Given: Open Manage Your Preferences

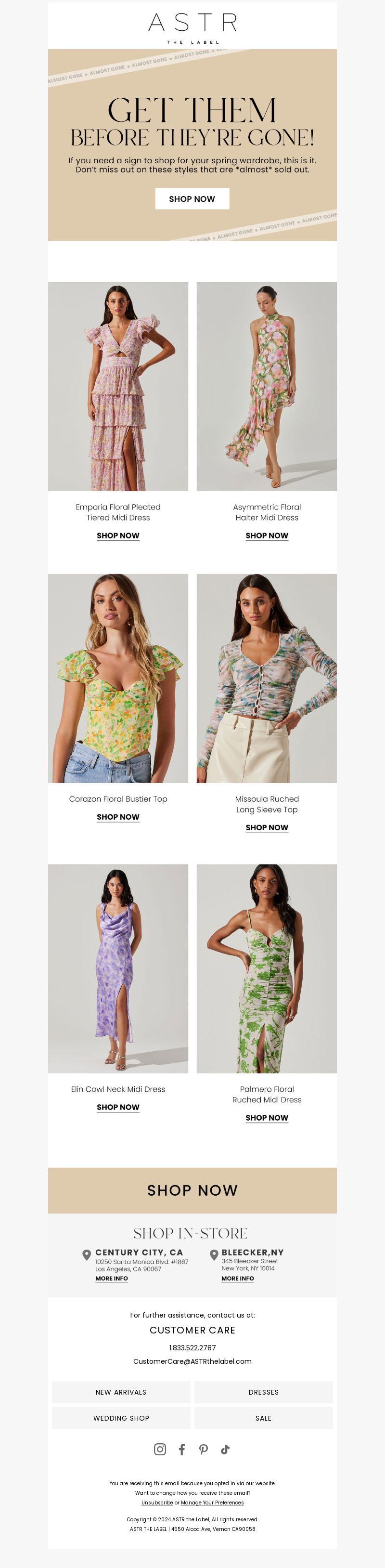Looking at the screenshot, I should click(212, 1502).
